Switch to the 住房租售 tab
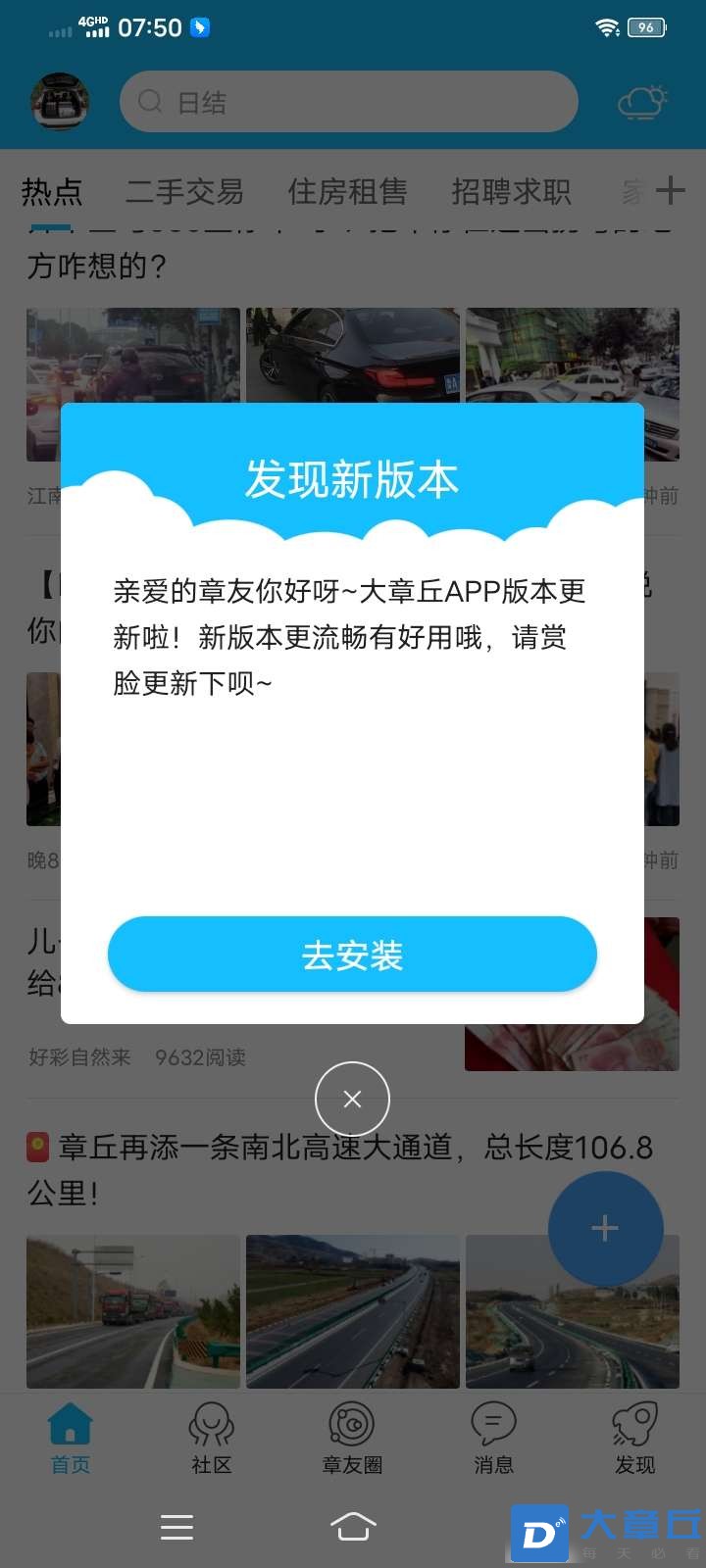706x1568 pixels. click(347, 191)
